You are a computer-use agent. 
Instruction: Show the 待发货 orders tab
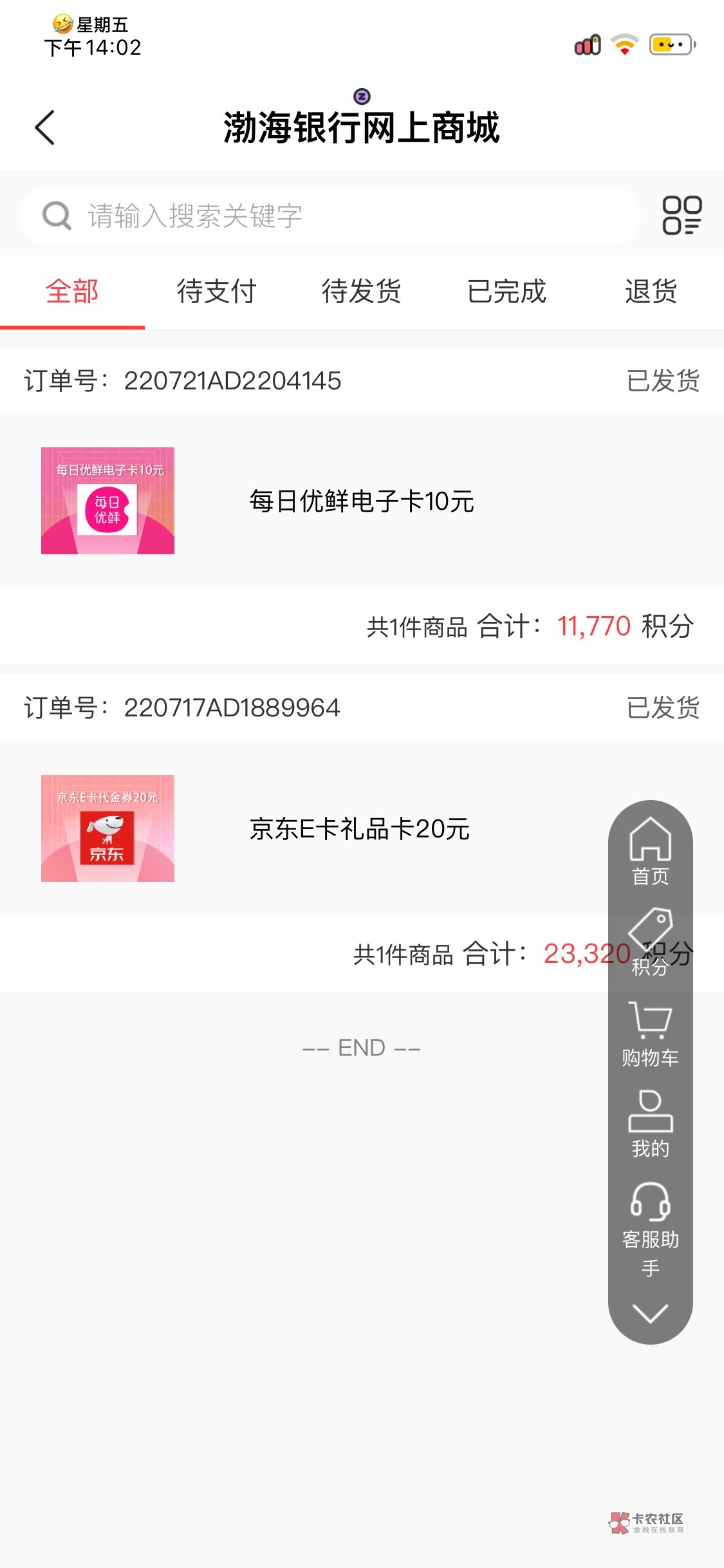(x=362, y=292)
